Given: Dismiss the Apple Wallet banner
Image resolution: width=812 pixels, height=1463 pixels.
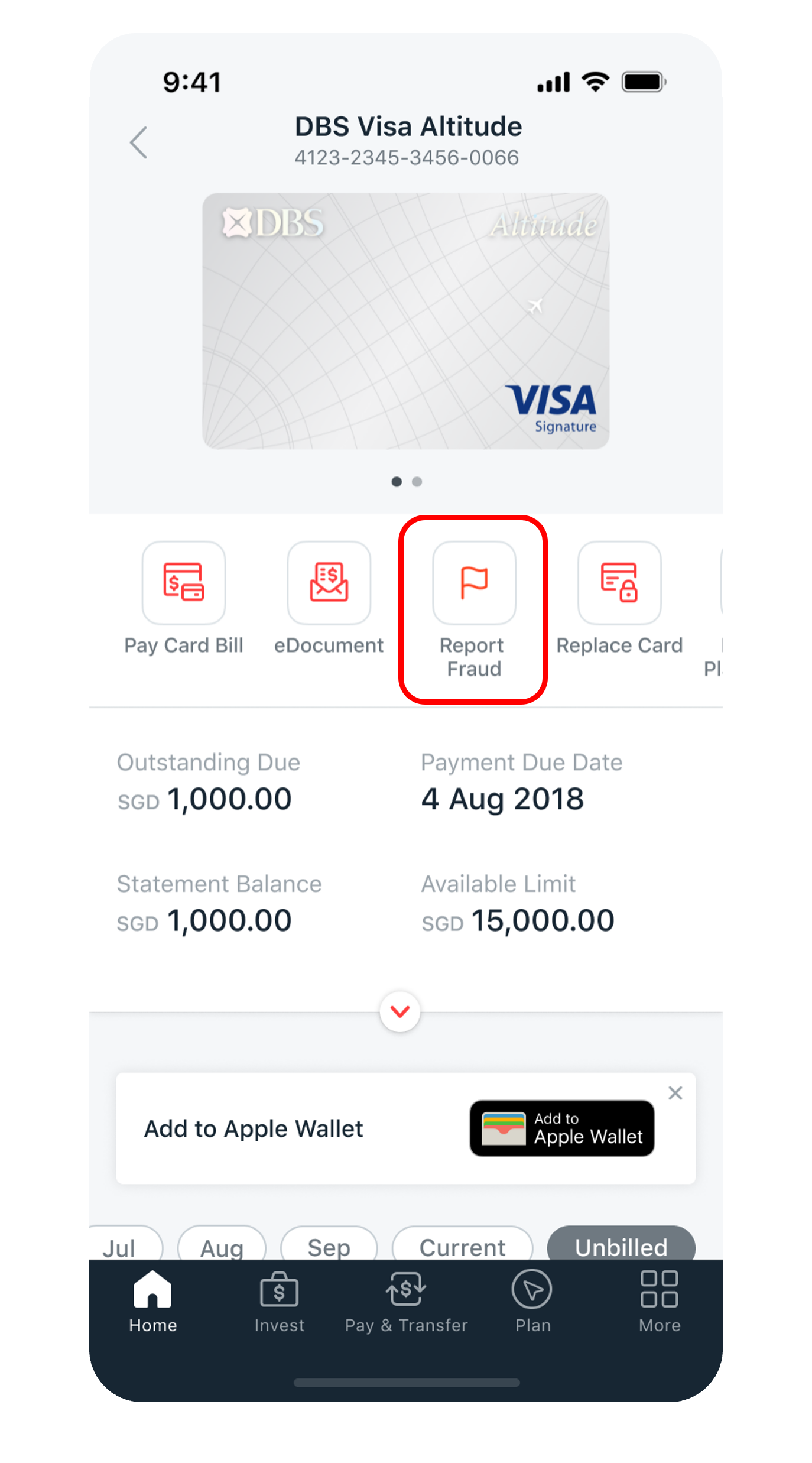Looking at the screenshot, I should [675, 1093].
